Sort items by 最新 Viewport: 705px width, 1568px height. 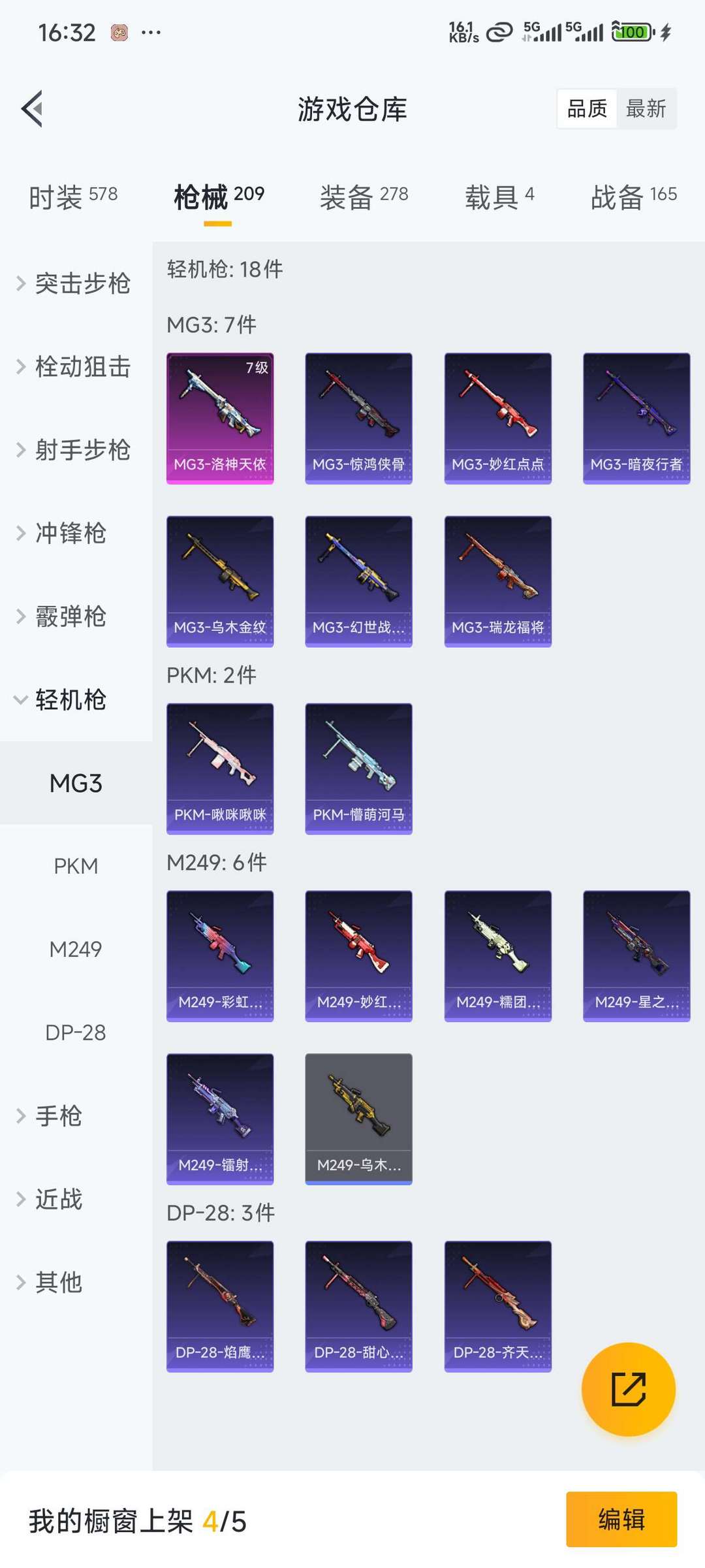tap(646, 109)
